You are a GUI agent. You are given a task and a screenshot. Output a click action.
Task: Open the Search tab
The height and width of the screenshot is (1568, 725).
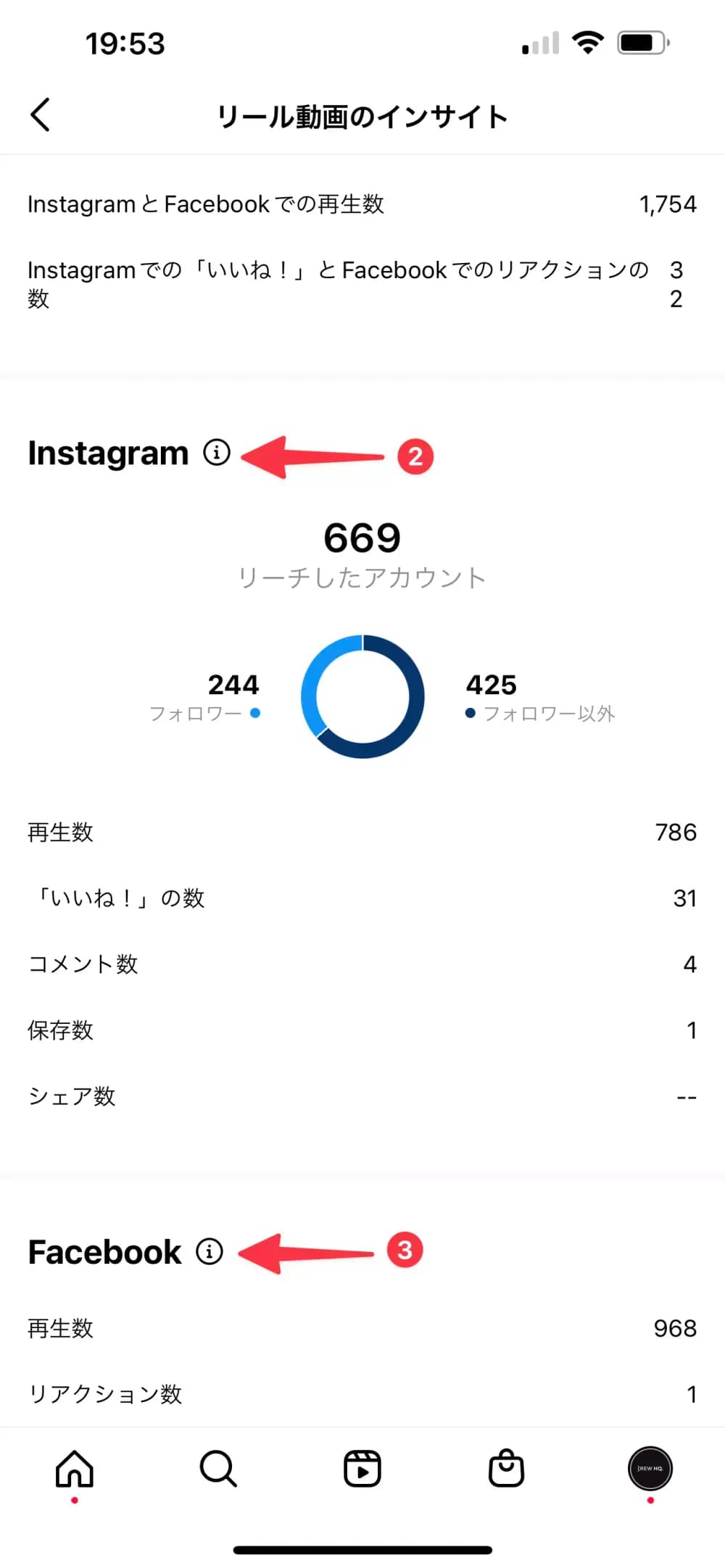pyautogui.click(x=218, y=1469)
